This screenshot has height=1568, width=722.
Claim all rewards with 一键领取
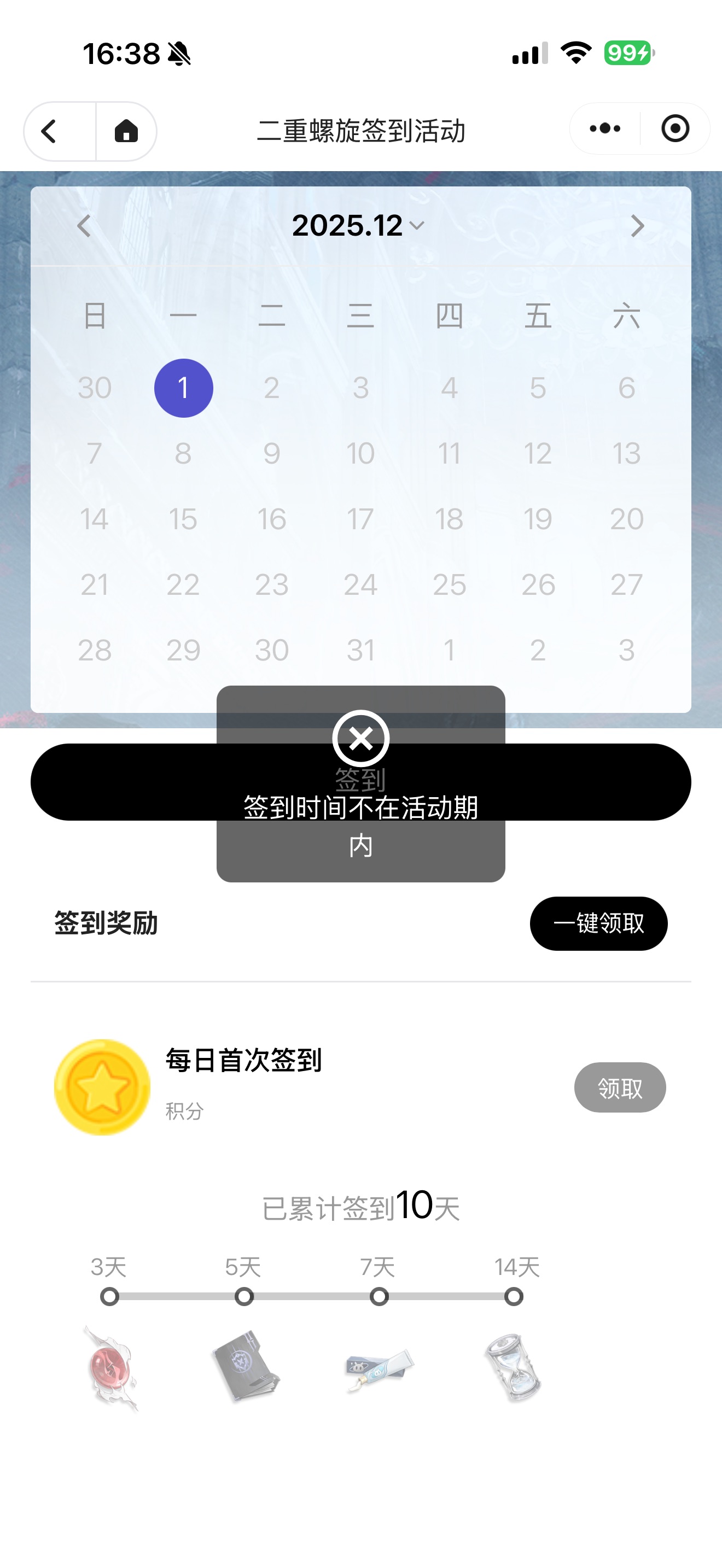tap(598, 923)
